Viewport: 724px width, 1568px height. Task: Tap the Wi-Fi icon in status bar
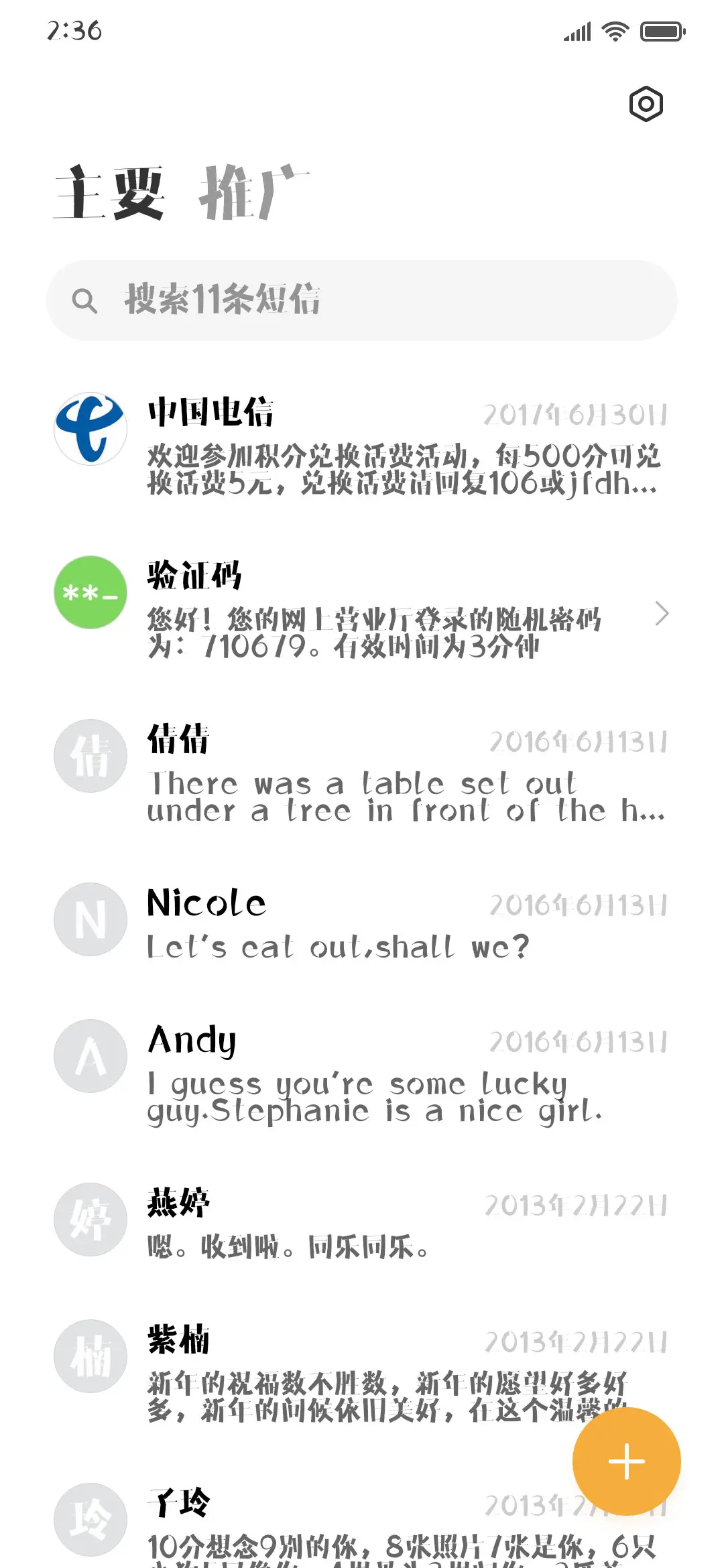click(614, 30)
